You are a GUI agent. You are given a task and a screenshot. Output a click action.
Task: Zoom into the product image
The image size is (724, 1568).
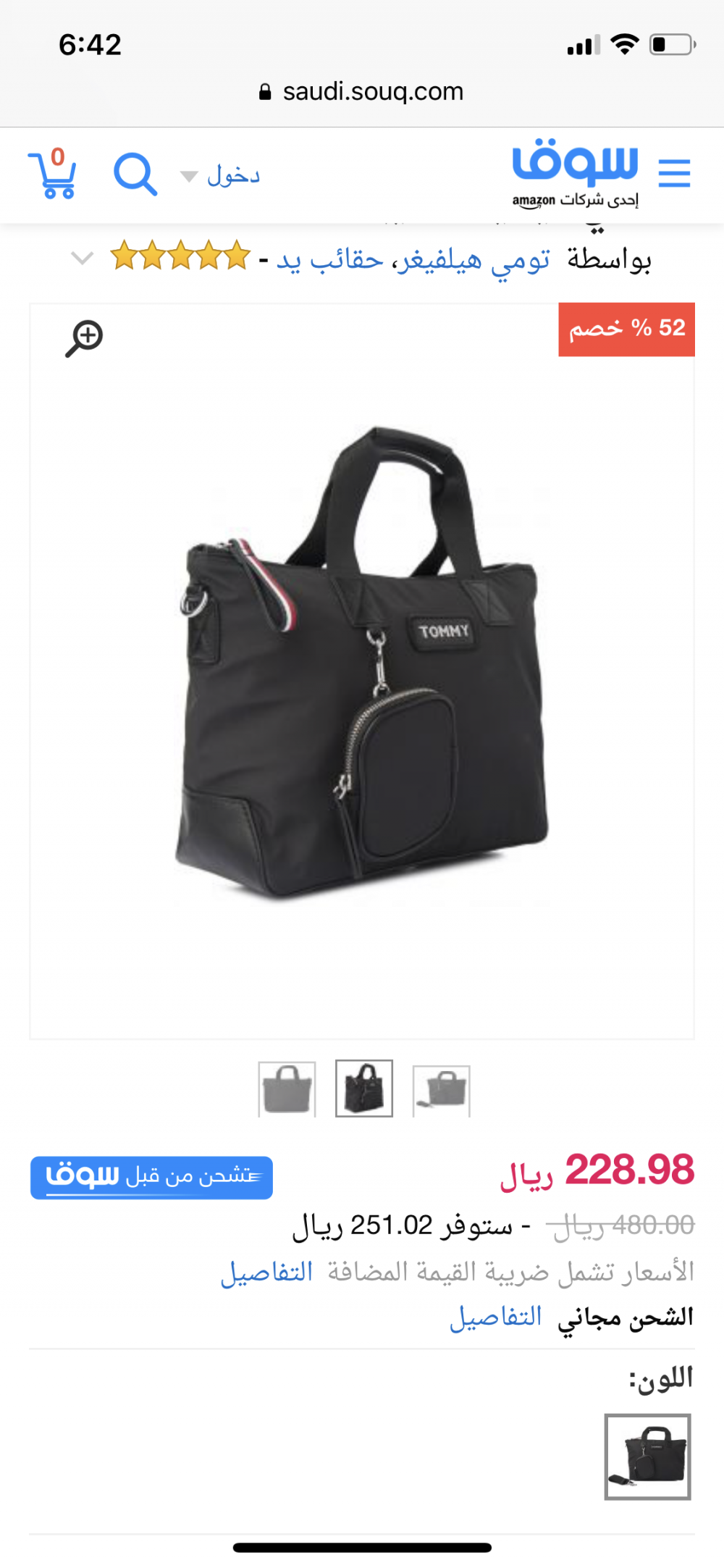[85, 338]
